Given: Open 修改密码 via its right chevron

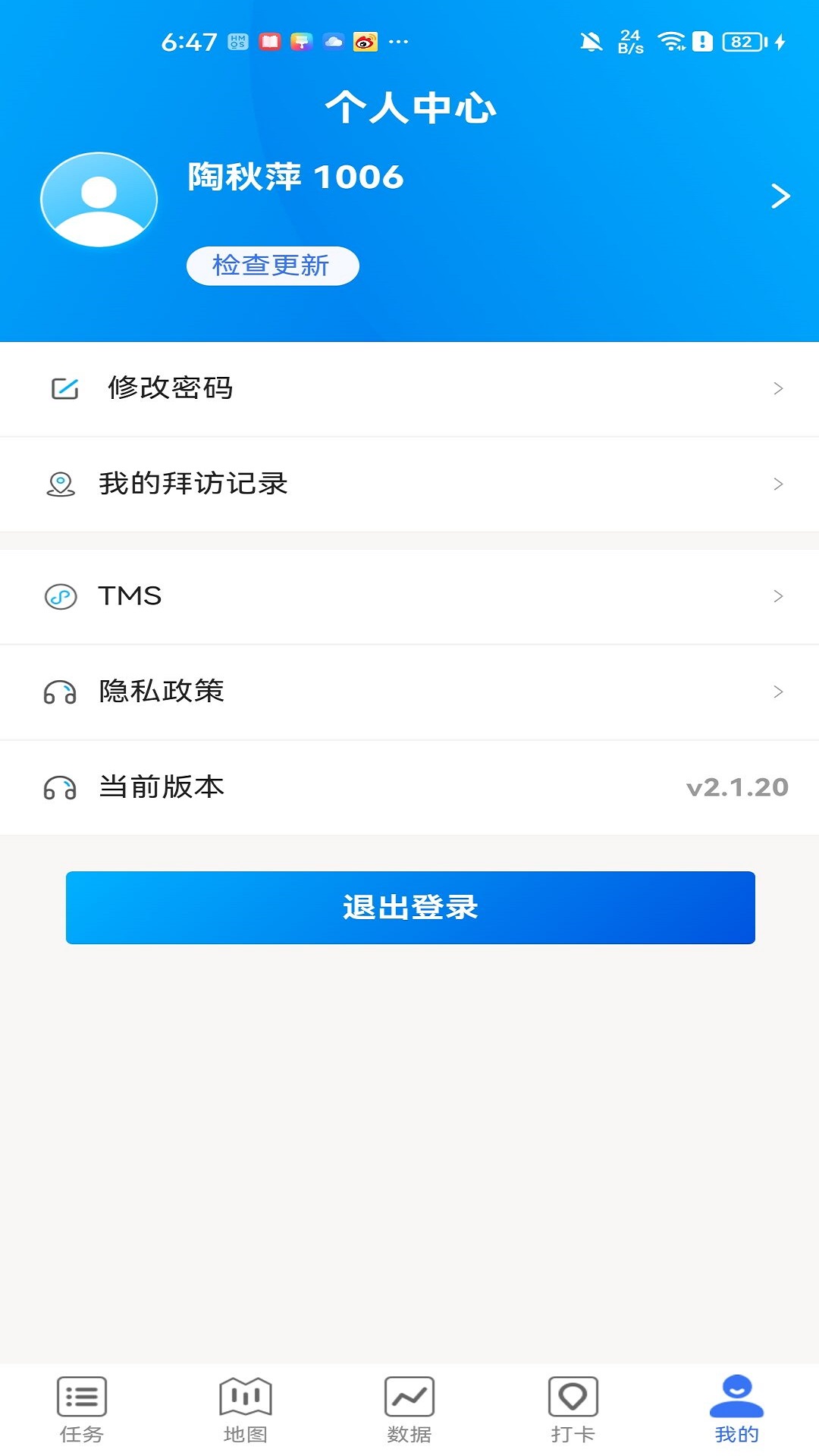Looking at the screenshot, I should pos(777,389).
